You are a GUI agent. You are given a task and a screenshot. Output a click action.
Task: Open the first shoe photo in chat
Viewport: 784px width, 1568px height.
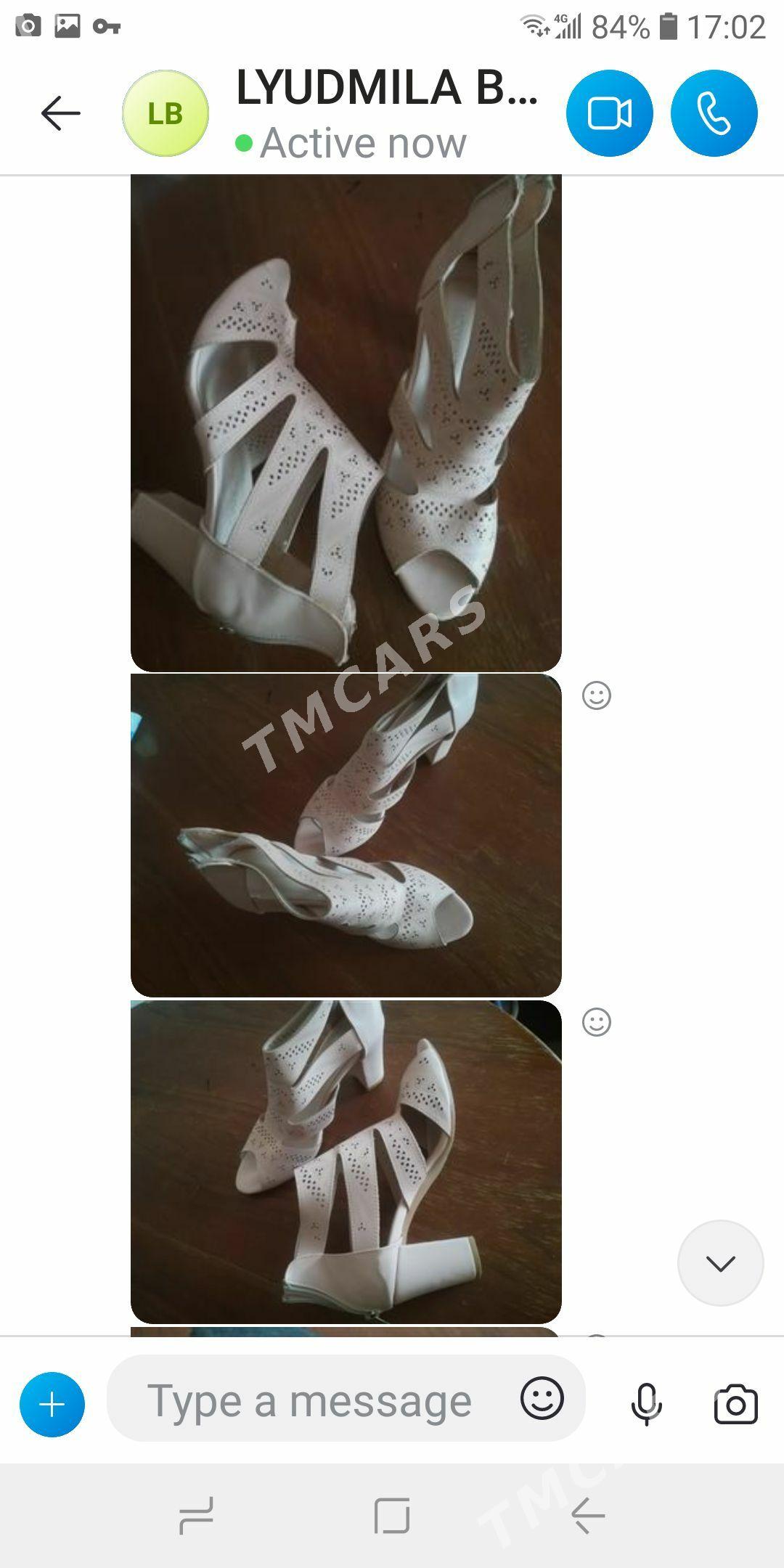(x=346, y=421)
